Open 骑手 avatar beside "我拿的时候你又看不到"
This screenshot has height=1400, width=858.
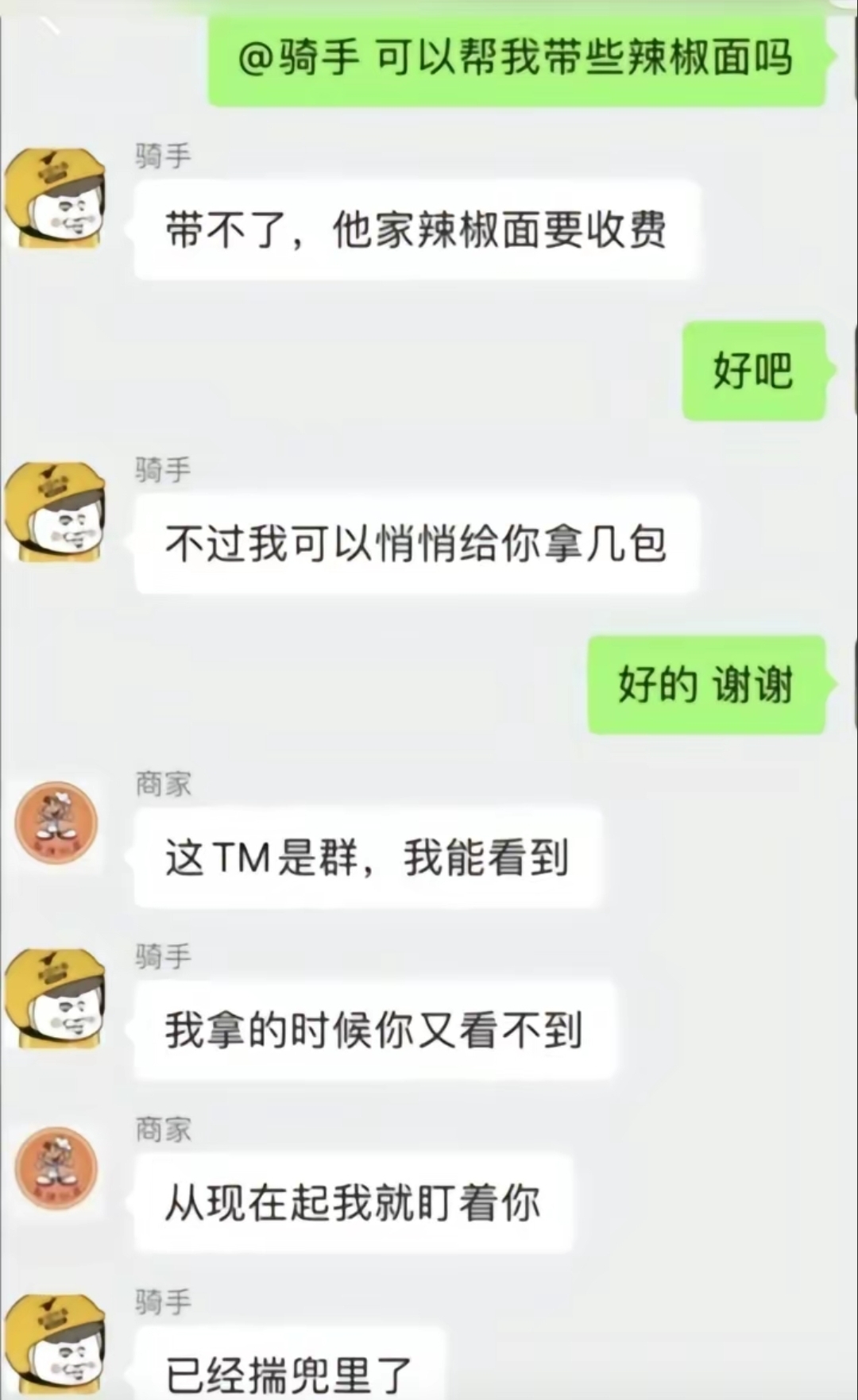[x=56, y=997]
